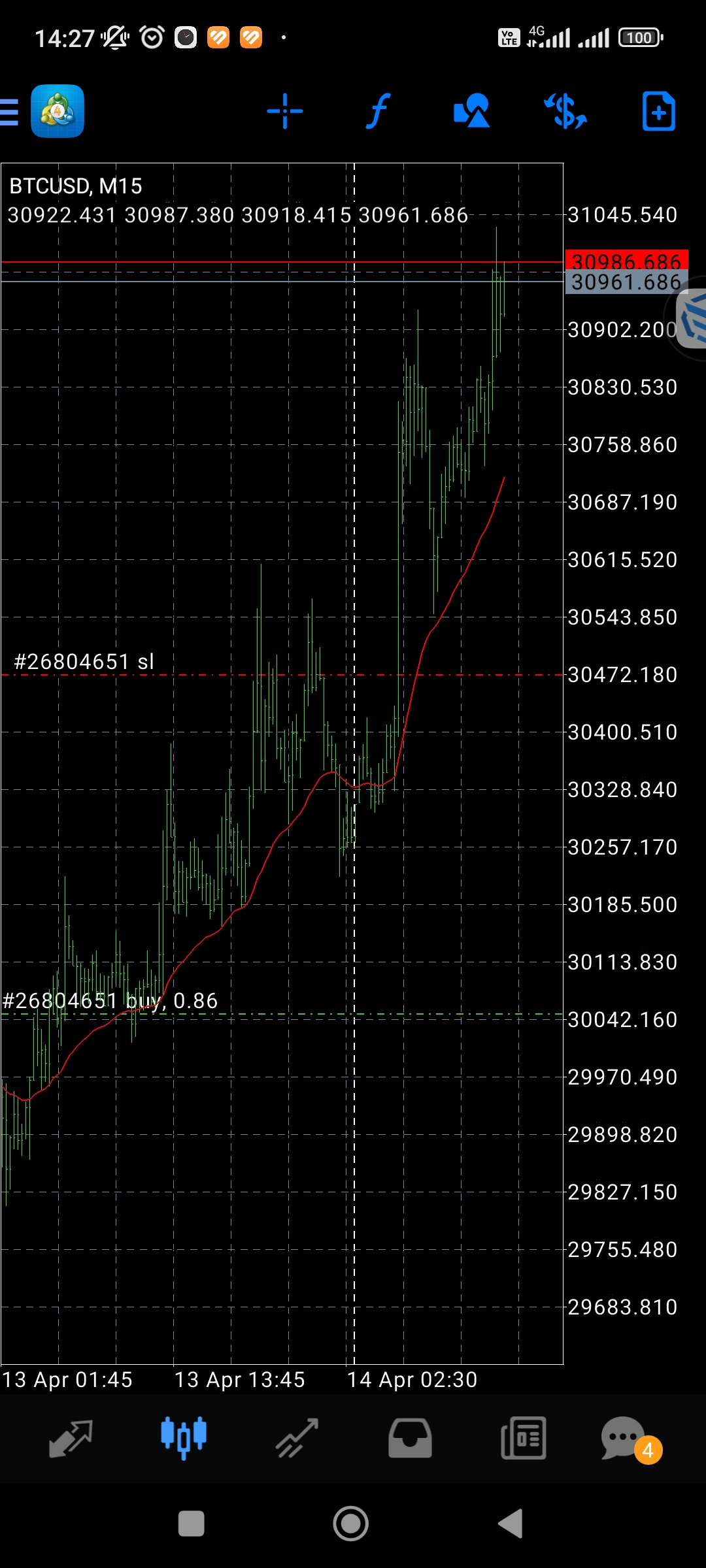Create a new order

pos(658,112)
